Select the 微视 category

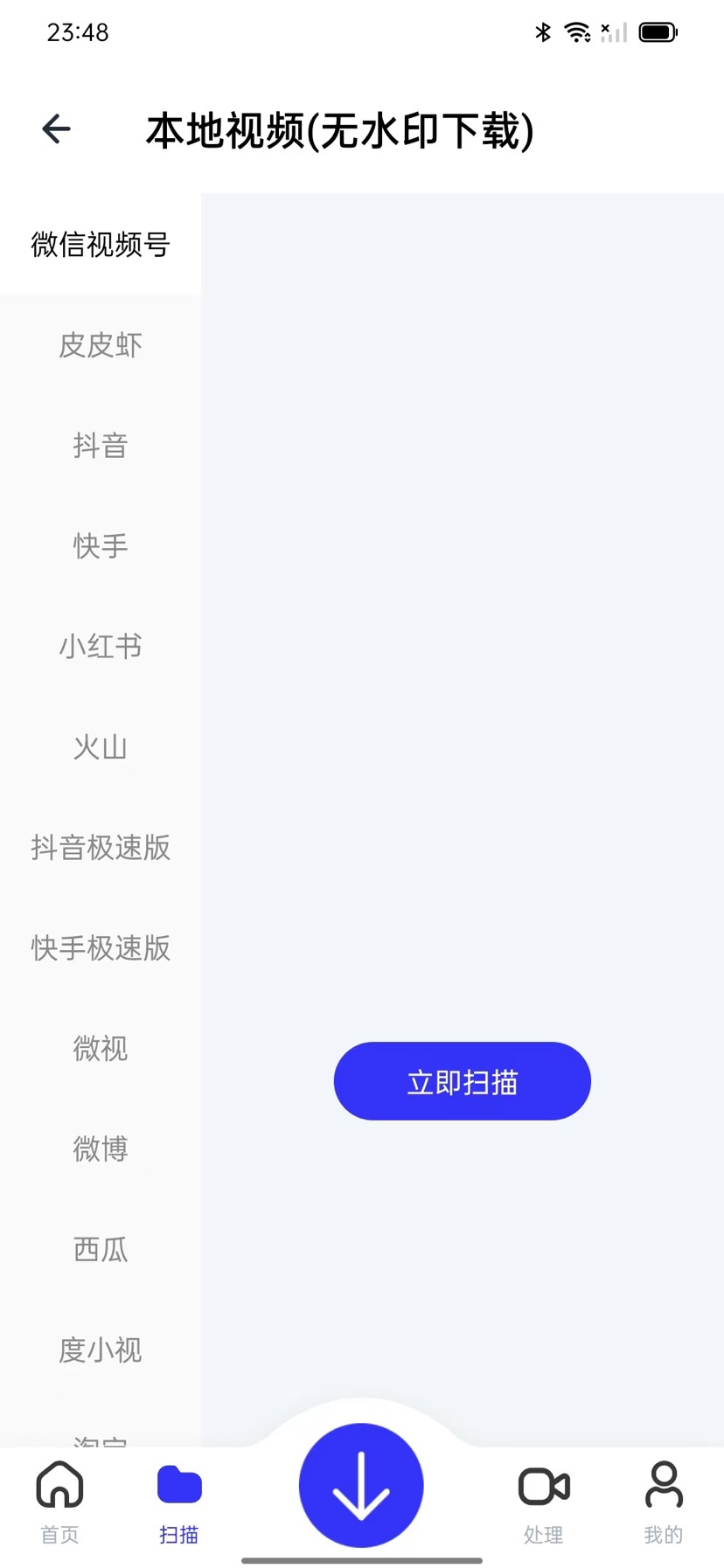coord(101,1049)
